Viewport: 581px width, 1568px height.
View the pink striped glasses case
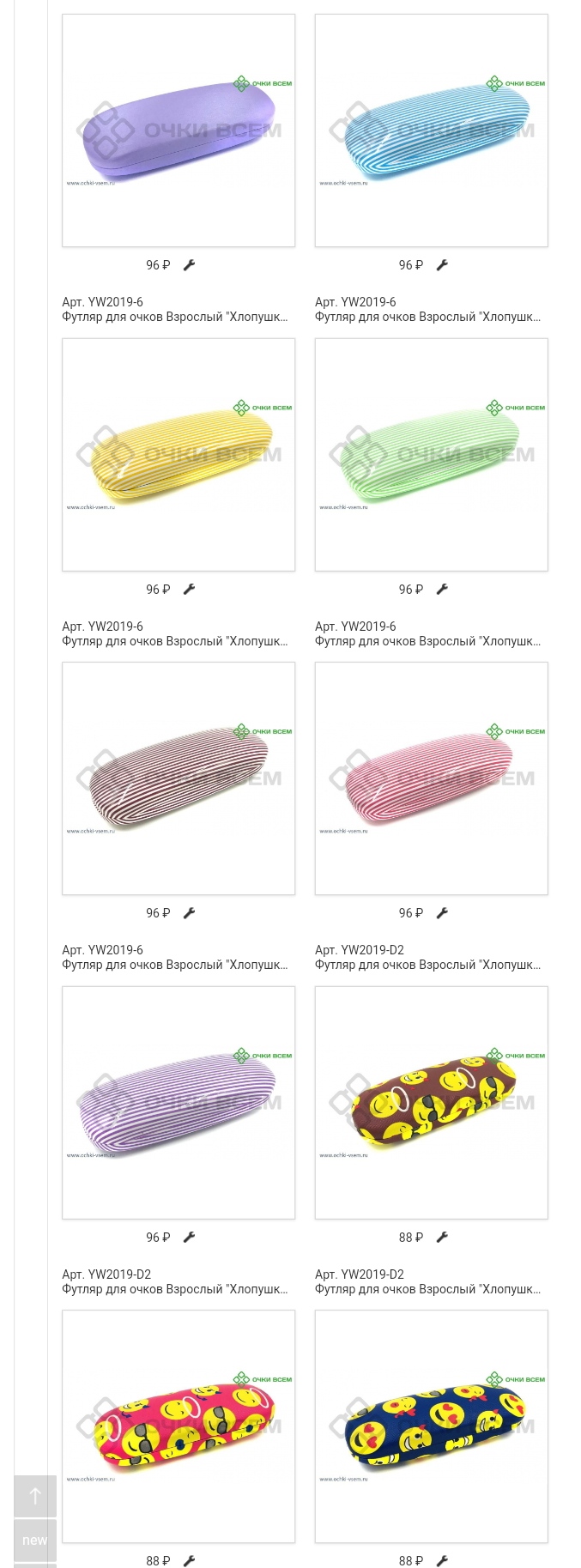431,778
